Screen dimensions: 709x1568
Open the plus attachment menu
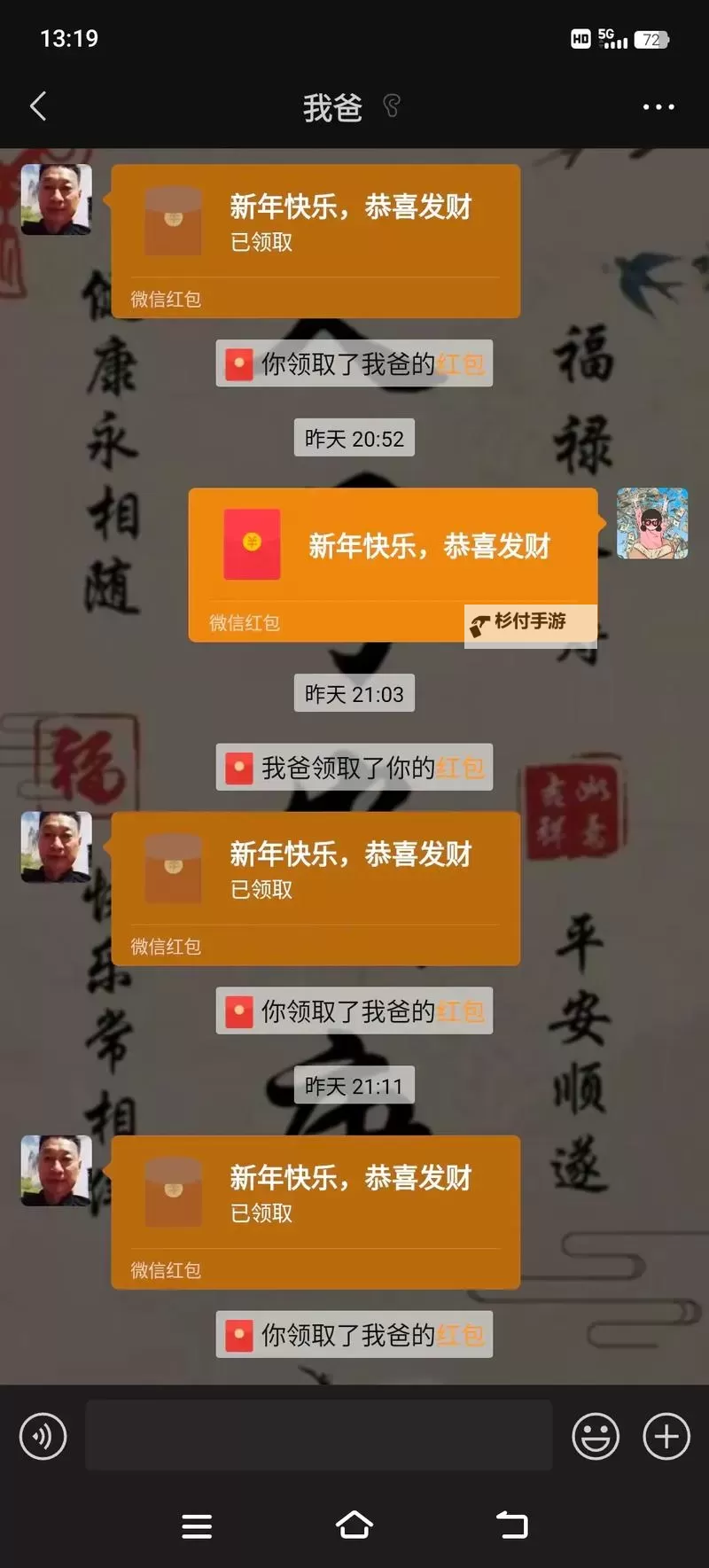[x=666, y=1436]
